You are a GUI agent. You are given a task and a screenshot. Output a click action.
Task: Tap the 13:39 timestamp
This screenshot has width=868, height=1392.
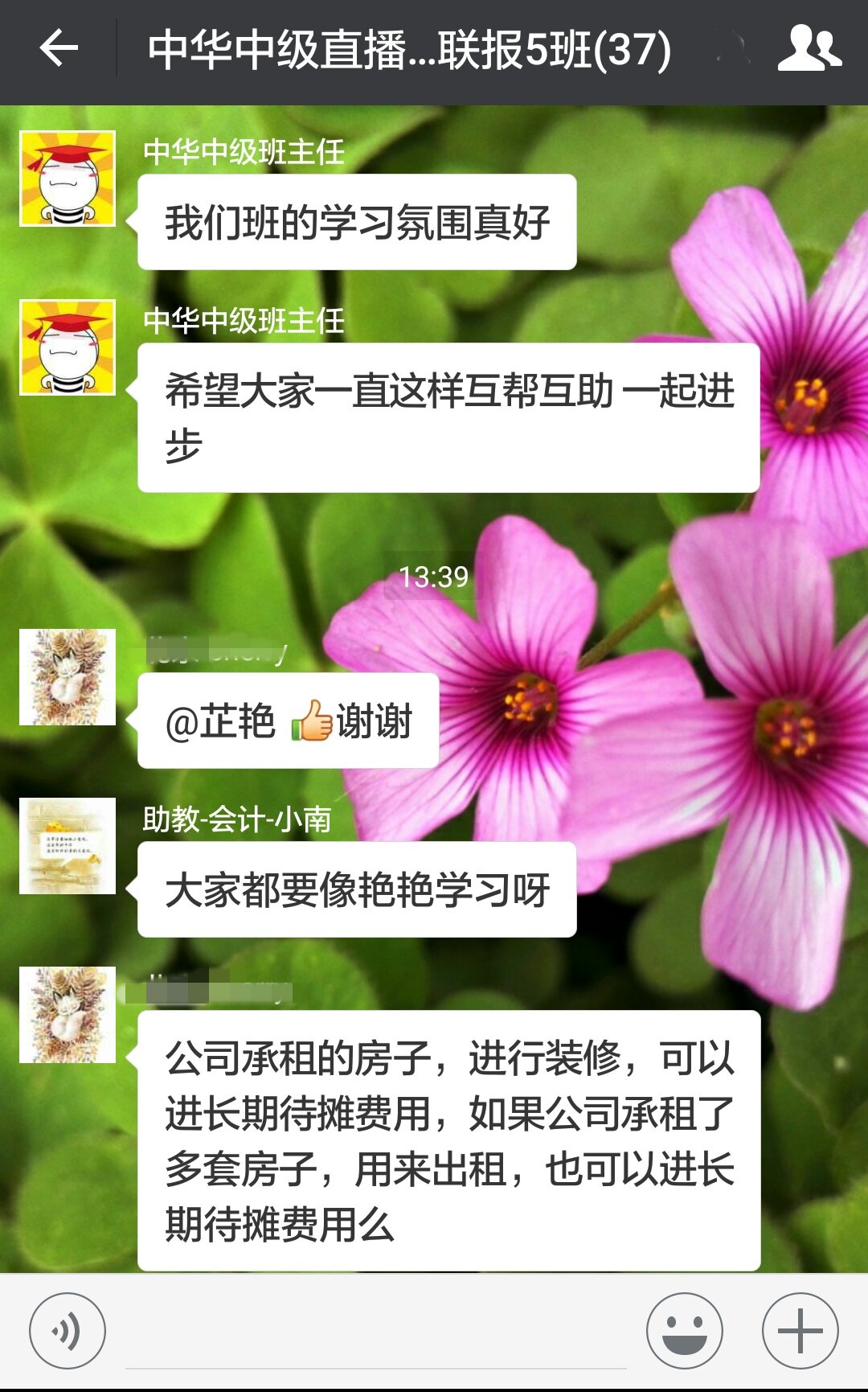[x=434, y=576]
